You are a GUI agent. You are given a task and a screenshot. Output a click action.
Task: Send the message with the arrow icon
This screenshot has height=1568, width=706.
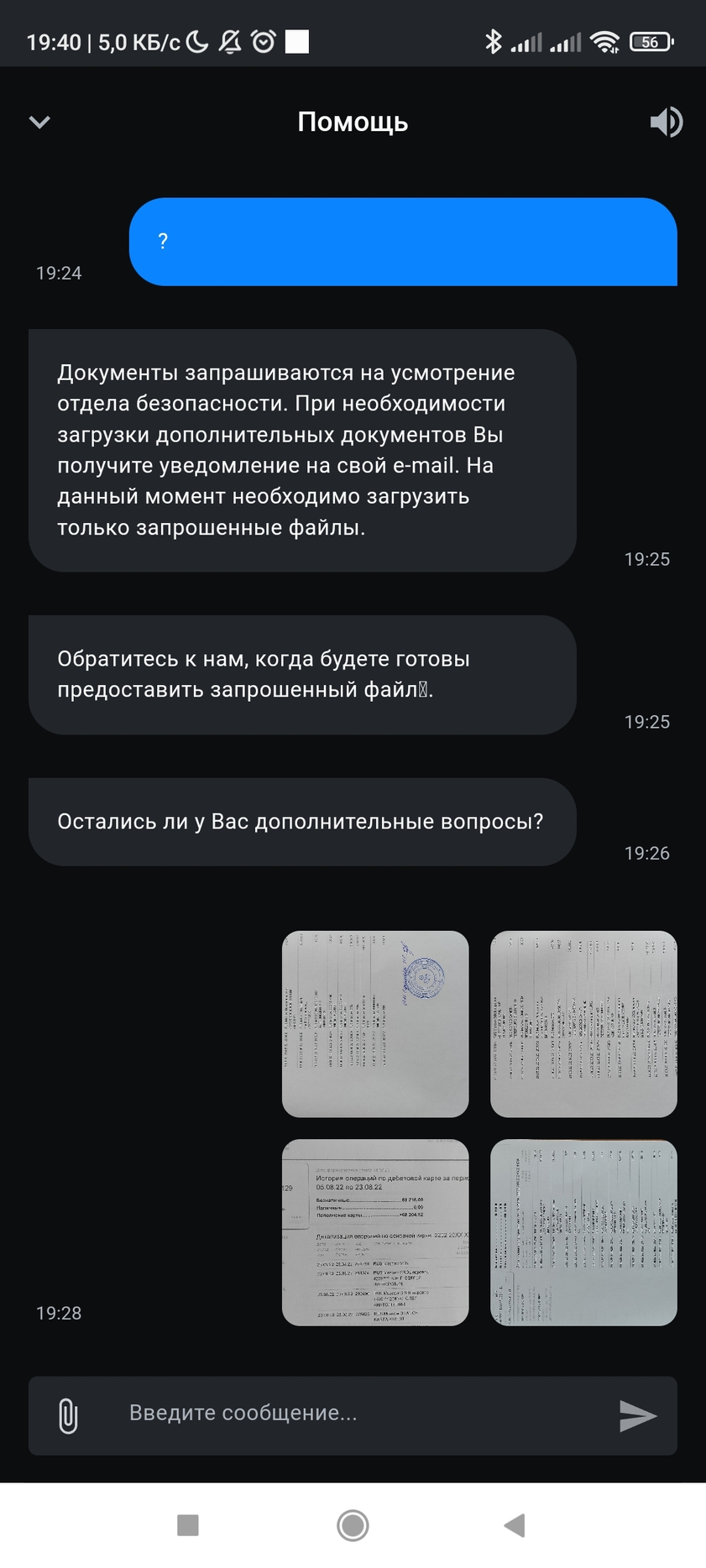click(637, 1415)
